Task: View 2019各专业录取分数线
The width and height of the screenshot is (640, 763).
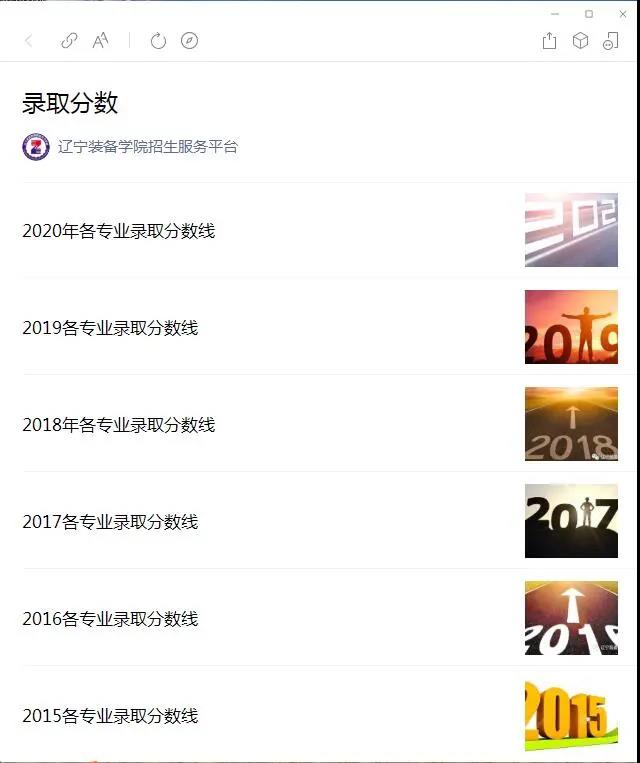Action: pyautogui.click(x=110, y=328)
